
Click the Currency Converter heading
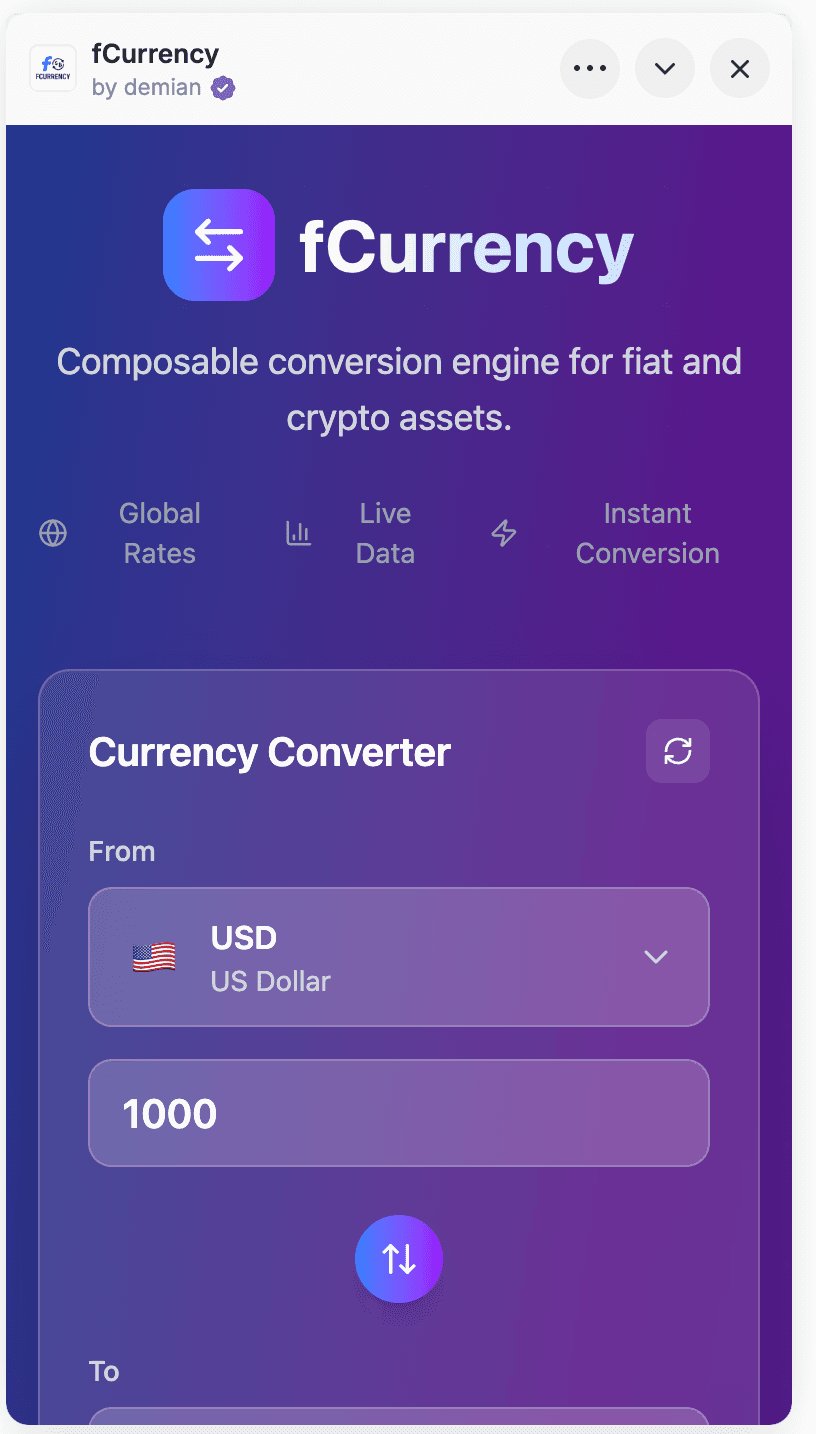pos(269,752)
